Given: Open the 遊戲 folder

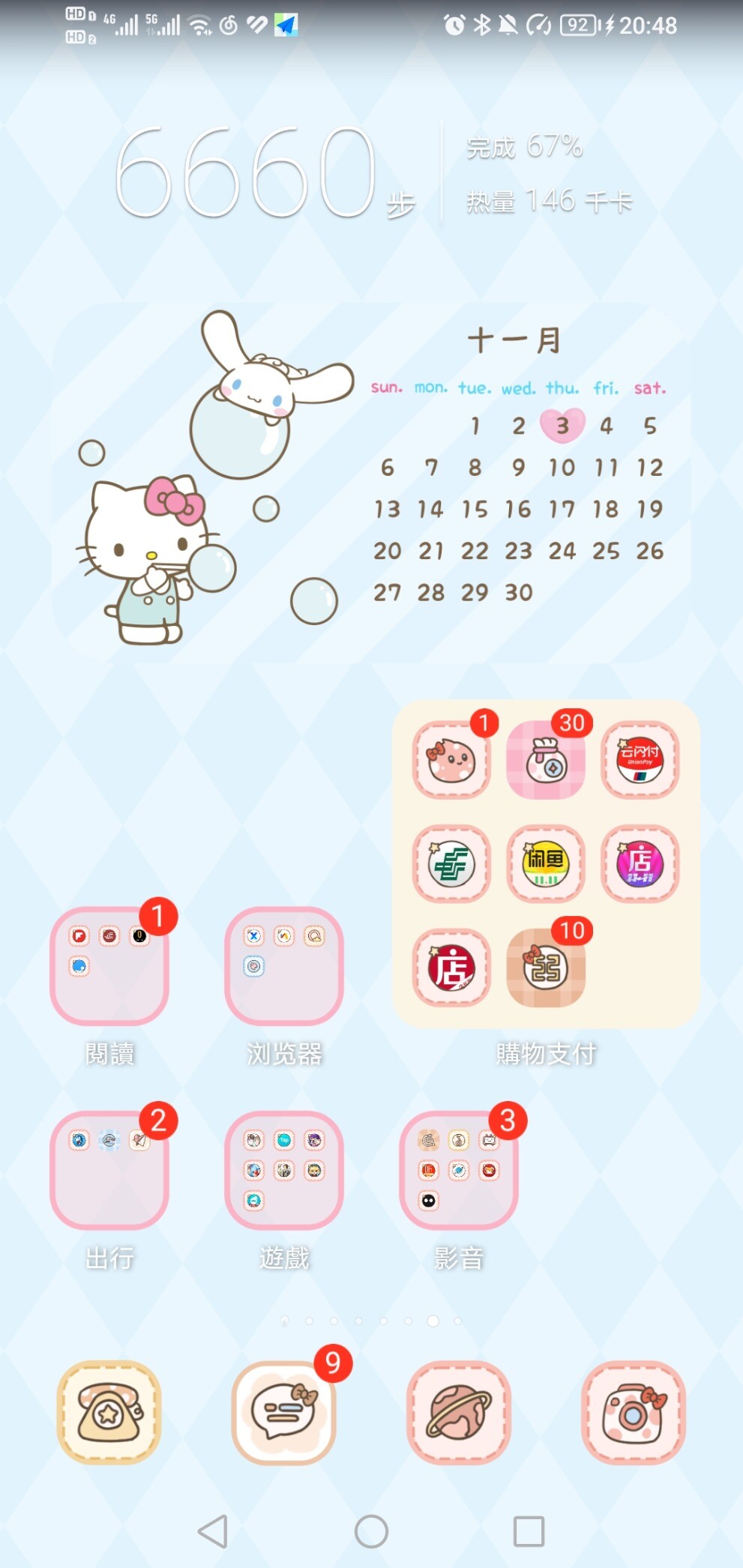Looking at the screenshot, I should click(x=284, y=1170).
